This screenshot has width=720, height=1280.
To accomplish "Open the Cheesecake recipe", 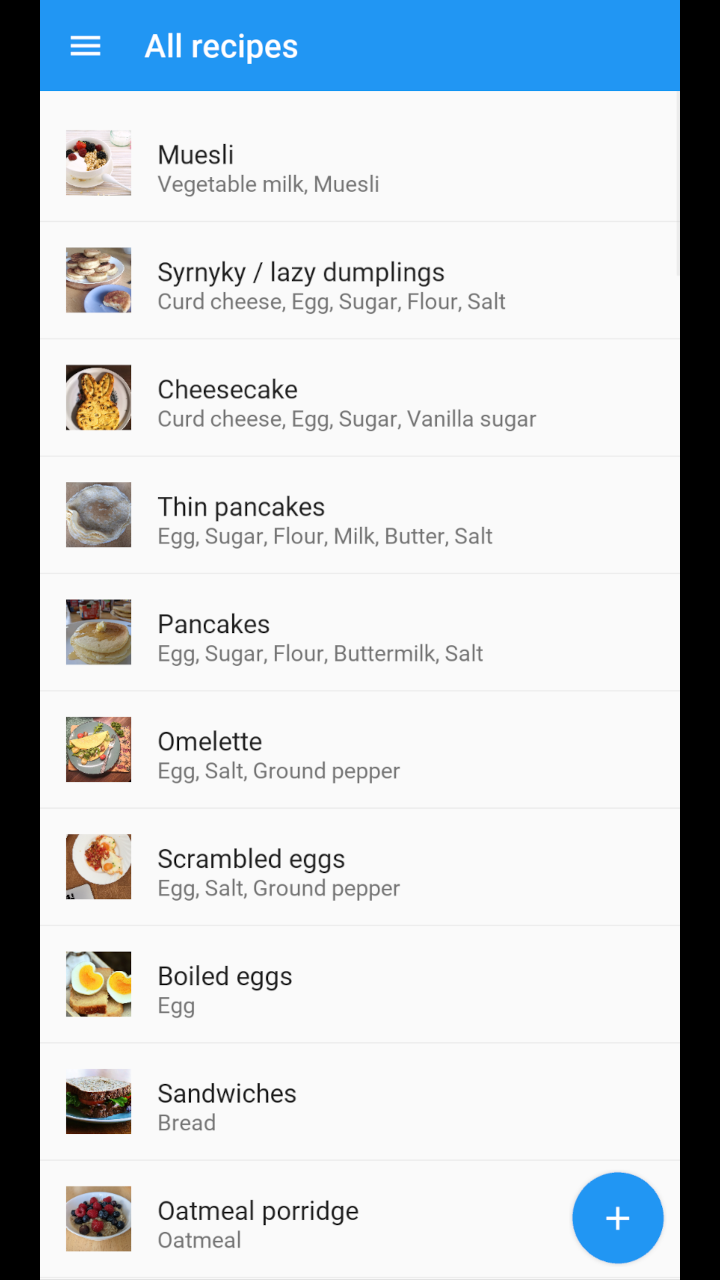I will pos(360,398).
